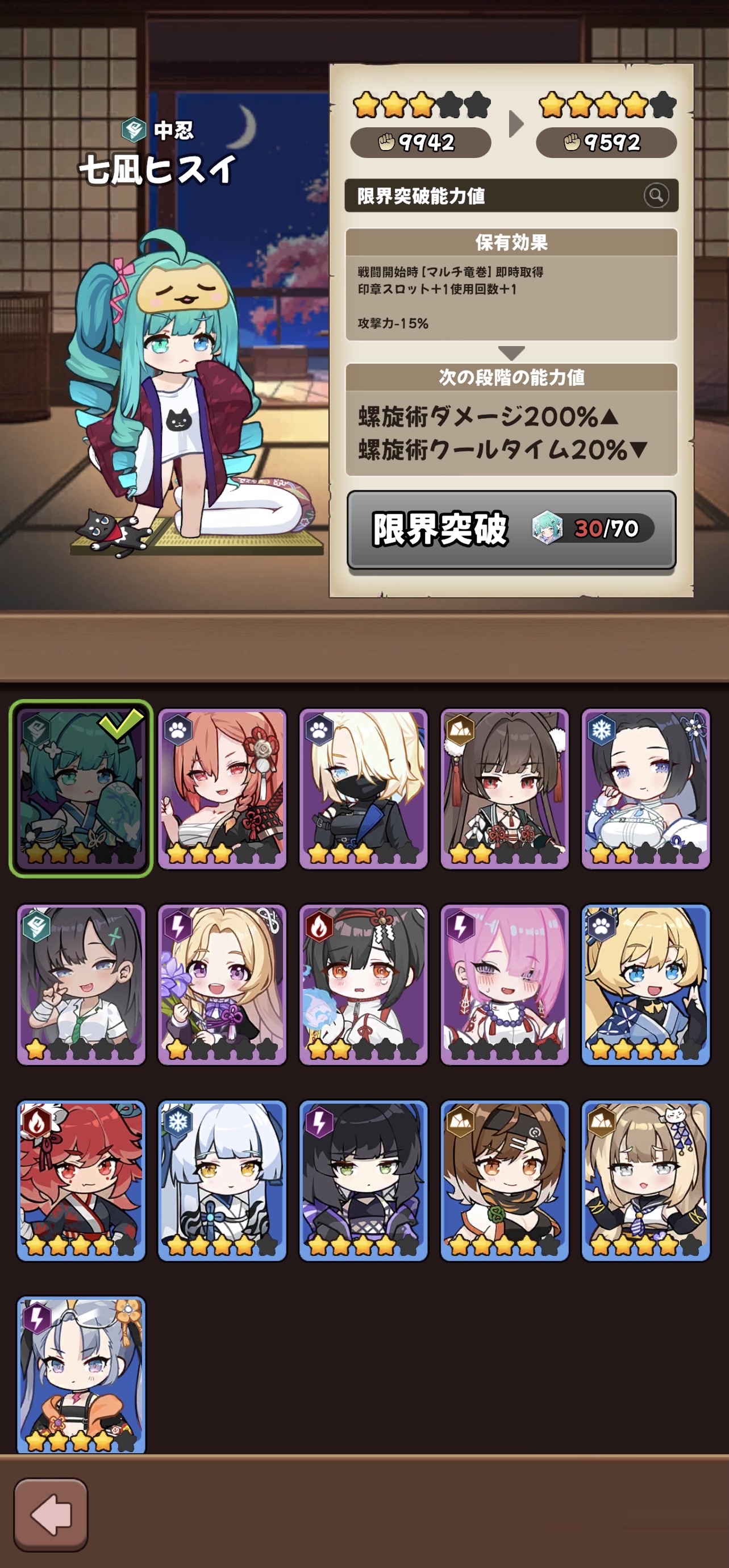Pick the black-haired green-eyed lightning character
Image resolution: width=729 pixels, height=1568 pixels.
pos(363,1180)
